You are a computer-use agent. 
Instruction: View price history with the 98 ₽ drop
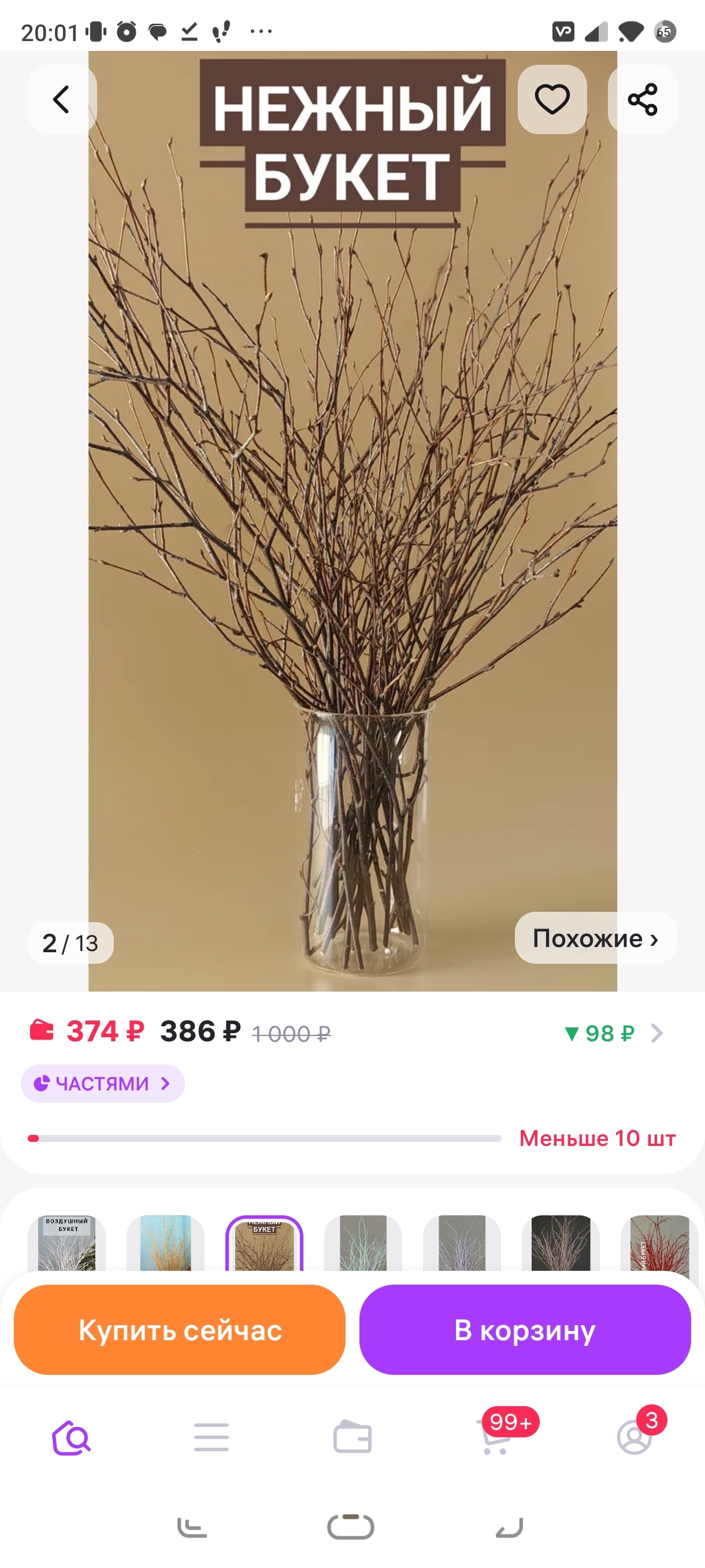[x=612, y=1033]
